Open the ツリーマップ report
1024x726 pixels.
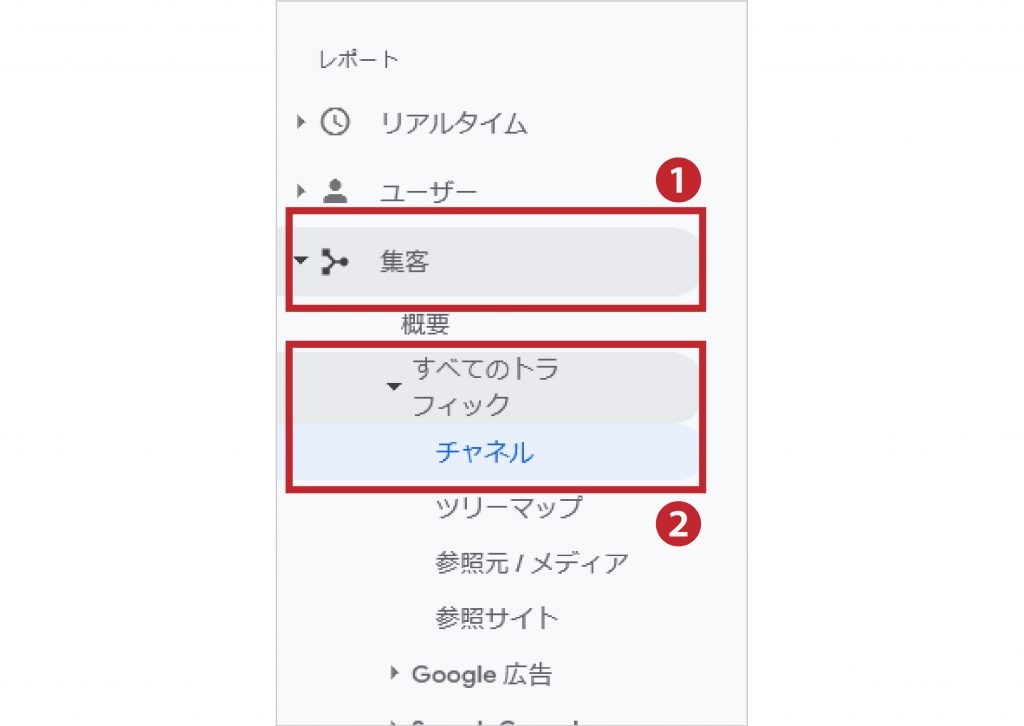[x=508, y=508]
